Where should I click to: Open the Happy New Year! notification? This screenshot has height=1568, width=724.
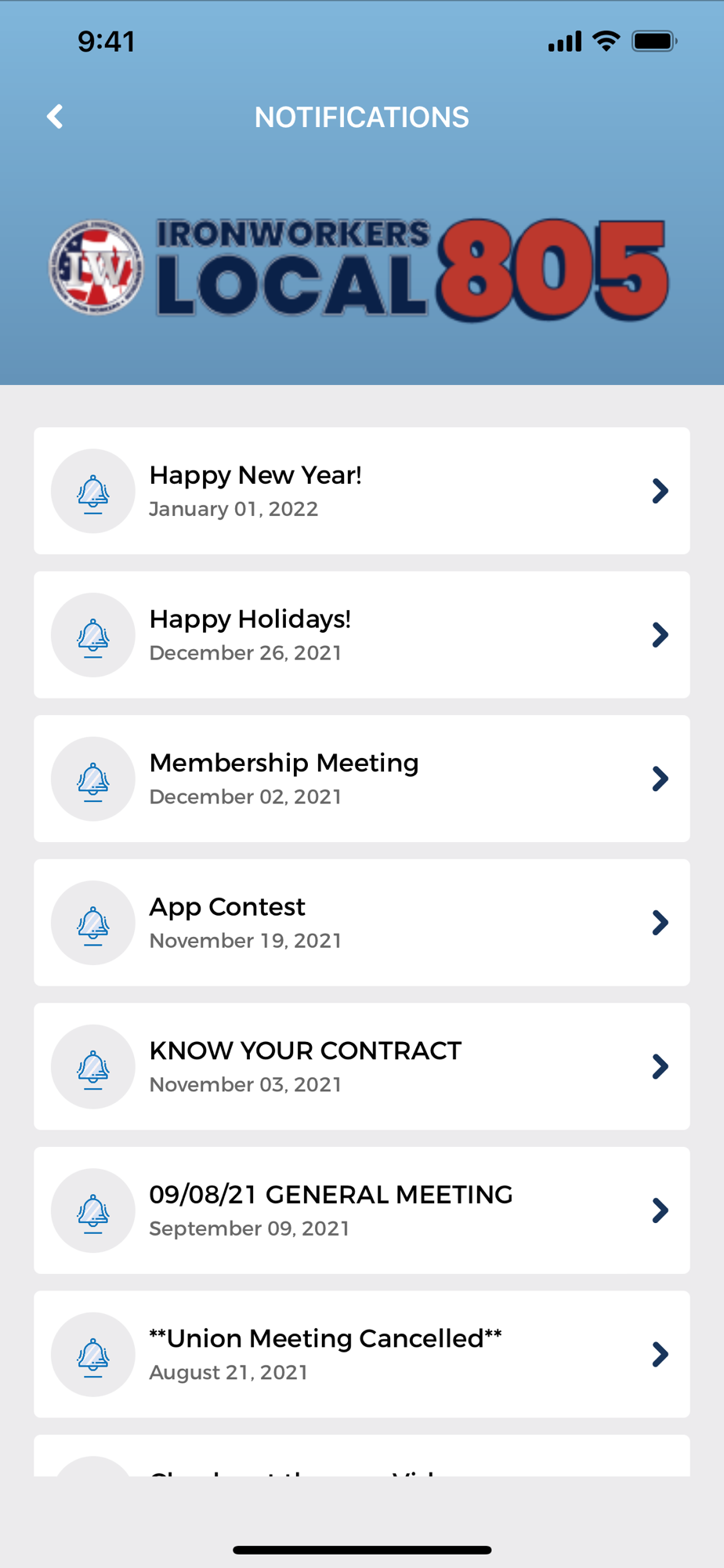coord(361,491)
